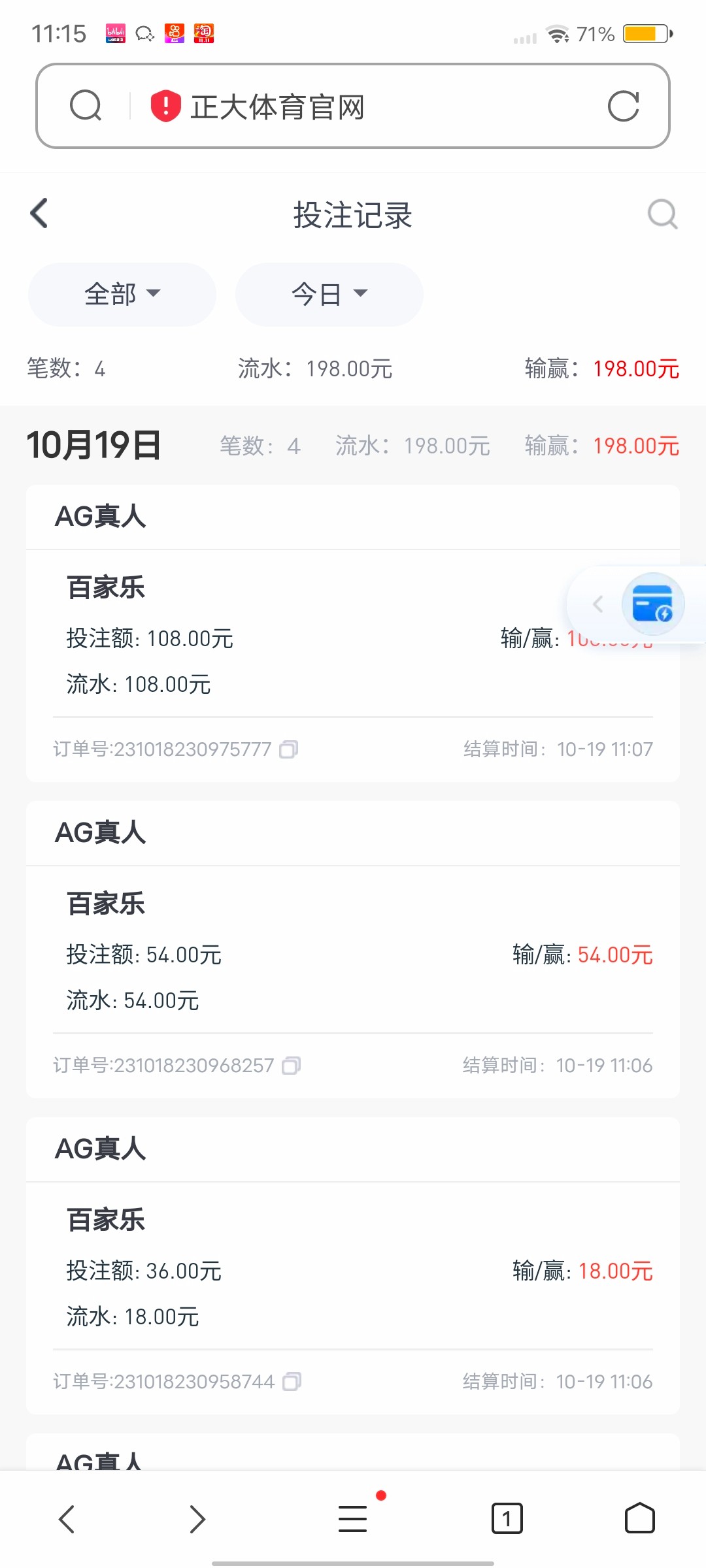Open search in 投注记录 header
The image size is (706, 1568).
click(x=662, y=214)
